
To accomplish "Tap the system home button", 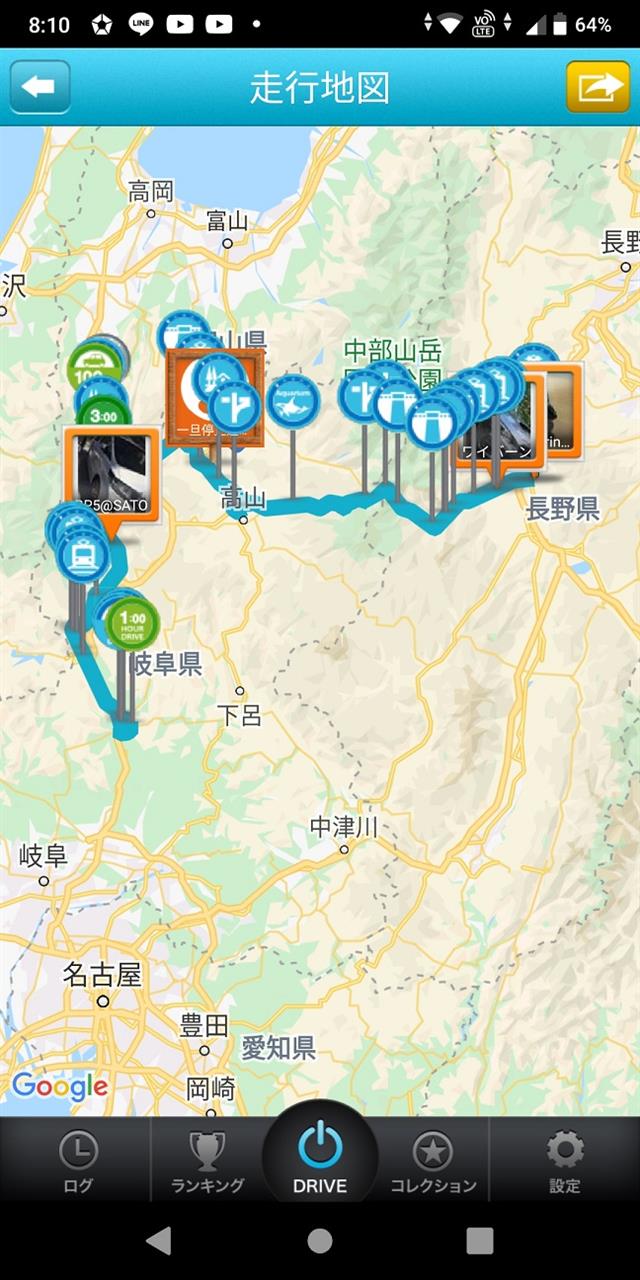I will 320,1241.
